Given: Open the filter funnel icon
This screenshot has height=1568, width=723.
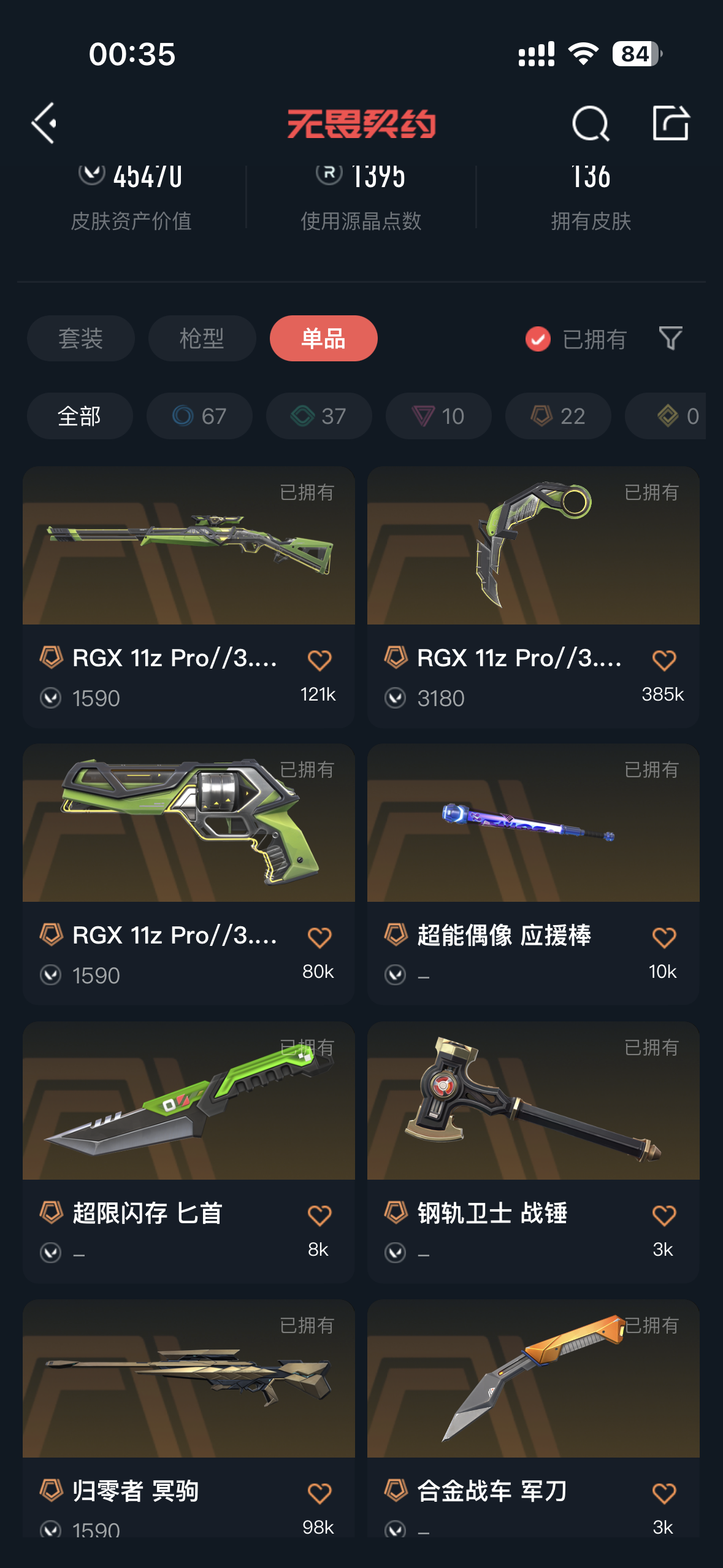Looking at the screenshot, I should 670,338.
